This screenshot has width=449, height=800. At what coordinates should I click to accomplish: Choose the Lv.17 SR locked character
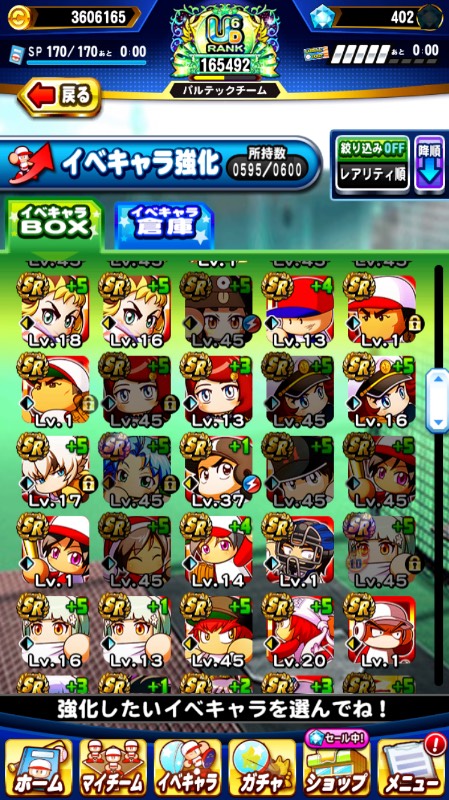(x=54, y=470)
